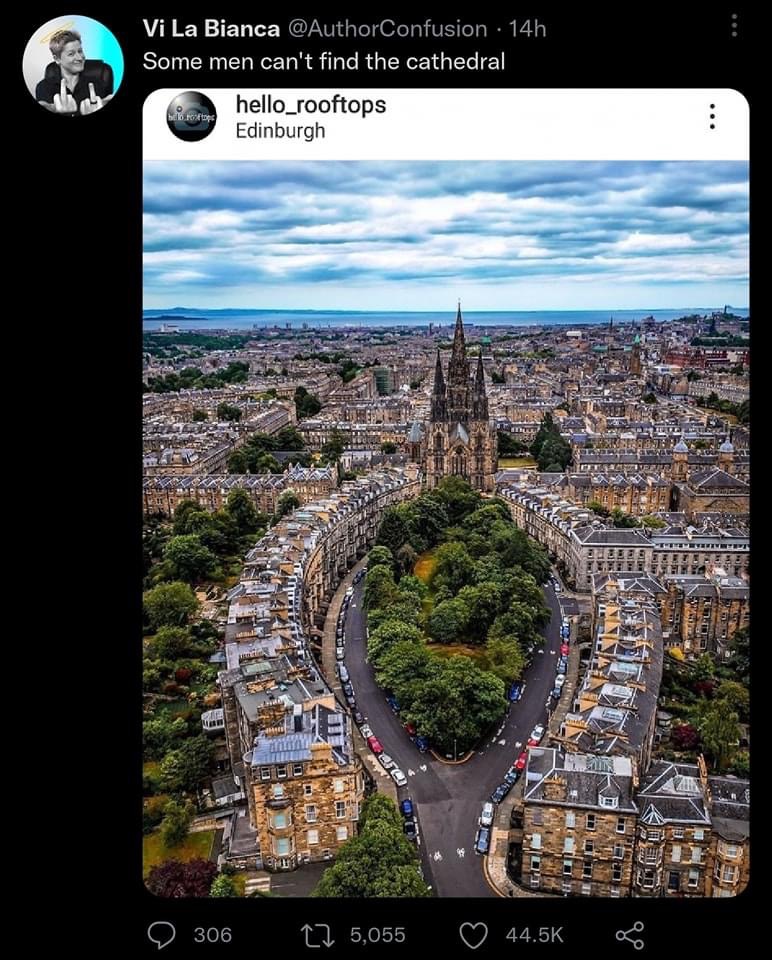Share this tweet
This screenshot has height=960, width=772.
point(630,934)
